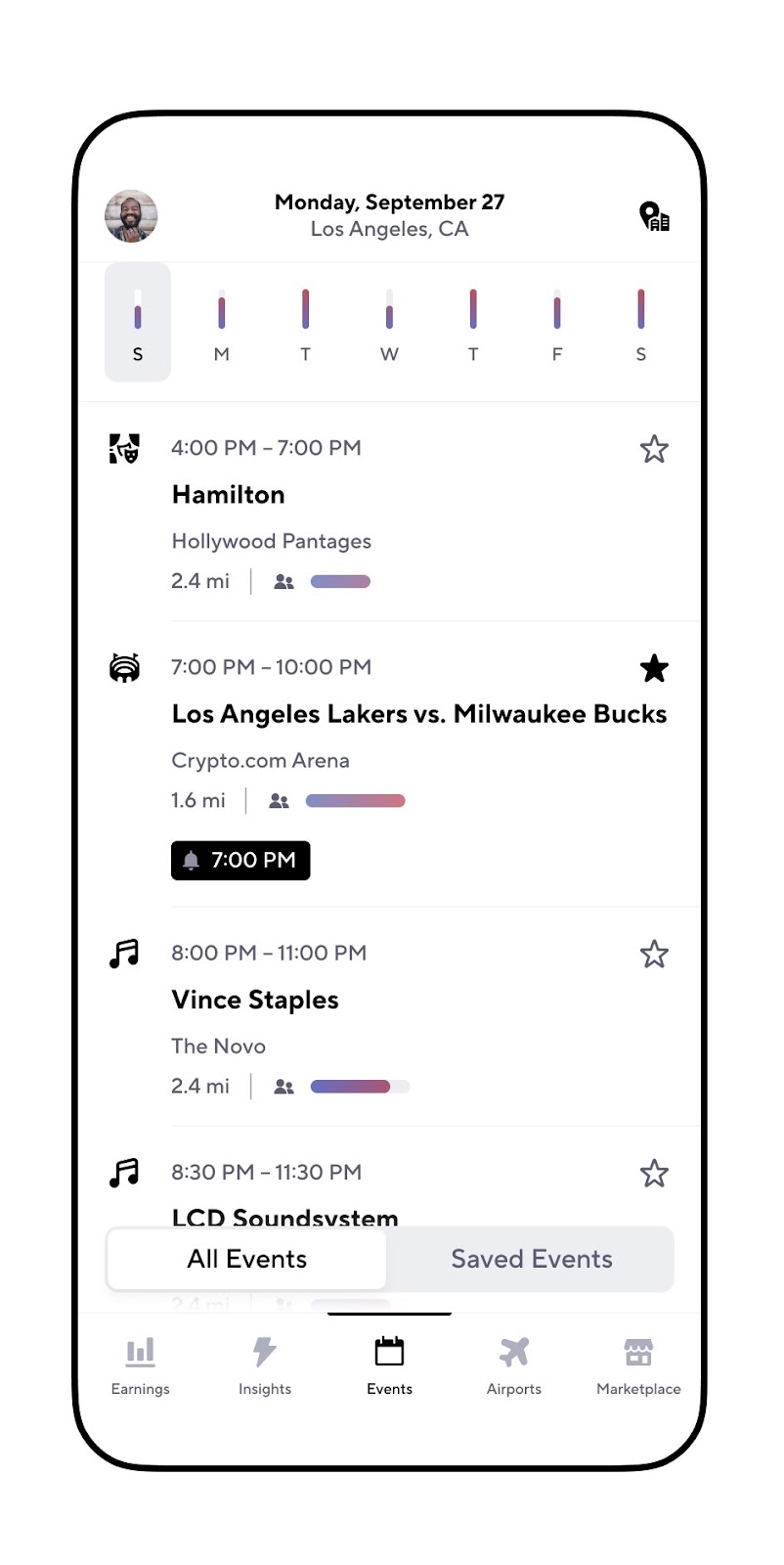Open the Marketplace tab
The height and width of the screenshot is (1565, 784).
click(638, 1365)
